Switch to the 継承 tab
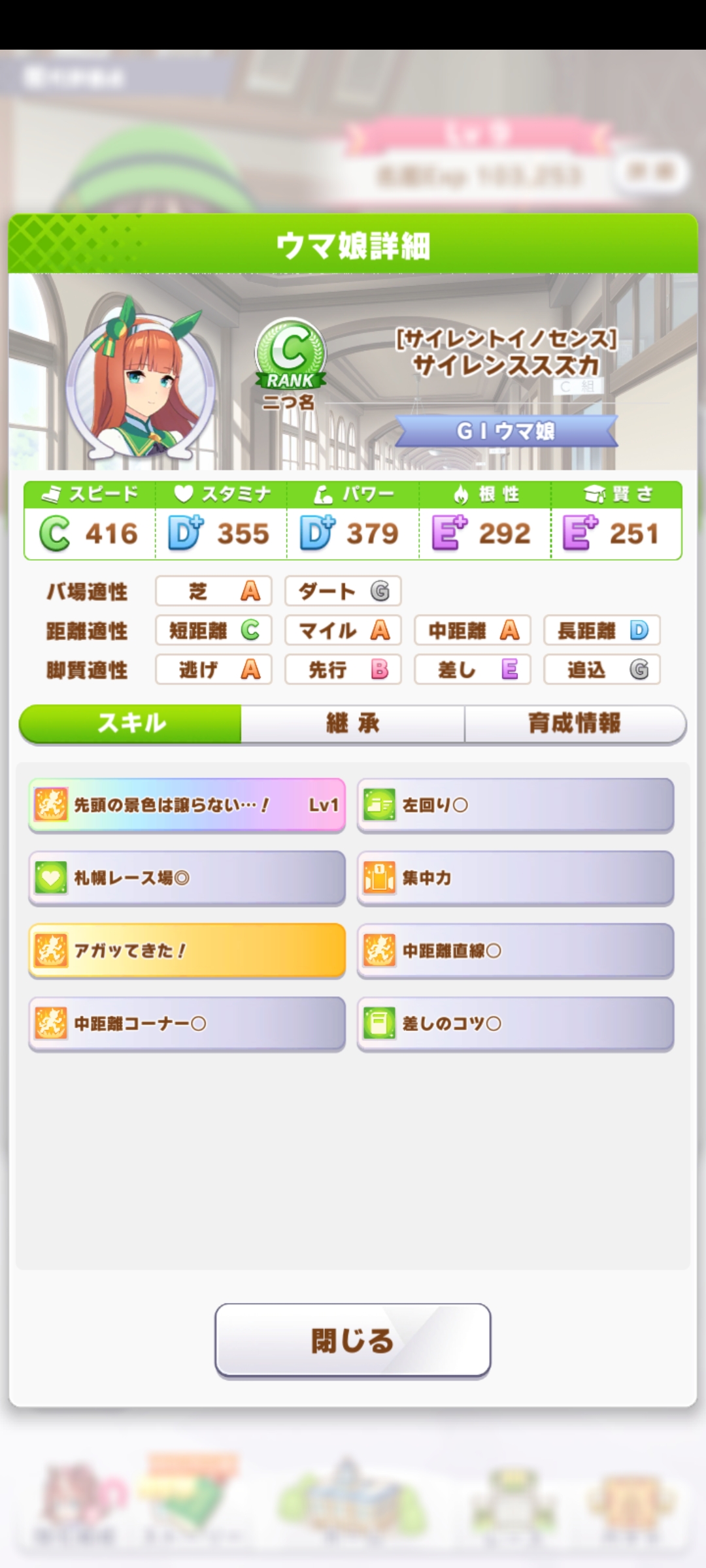The image size is (706, 1568). point(352,723)
